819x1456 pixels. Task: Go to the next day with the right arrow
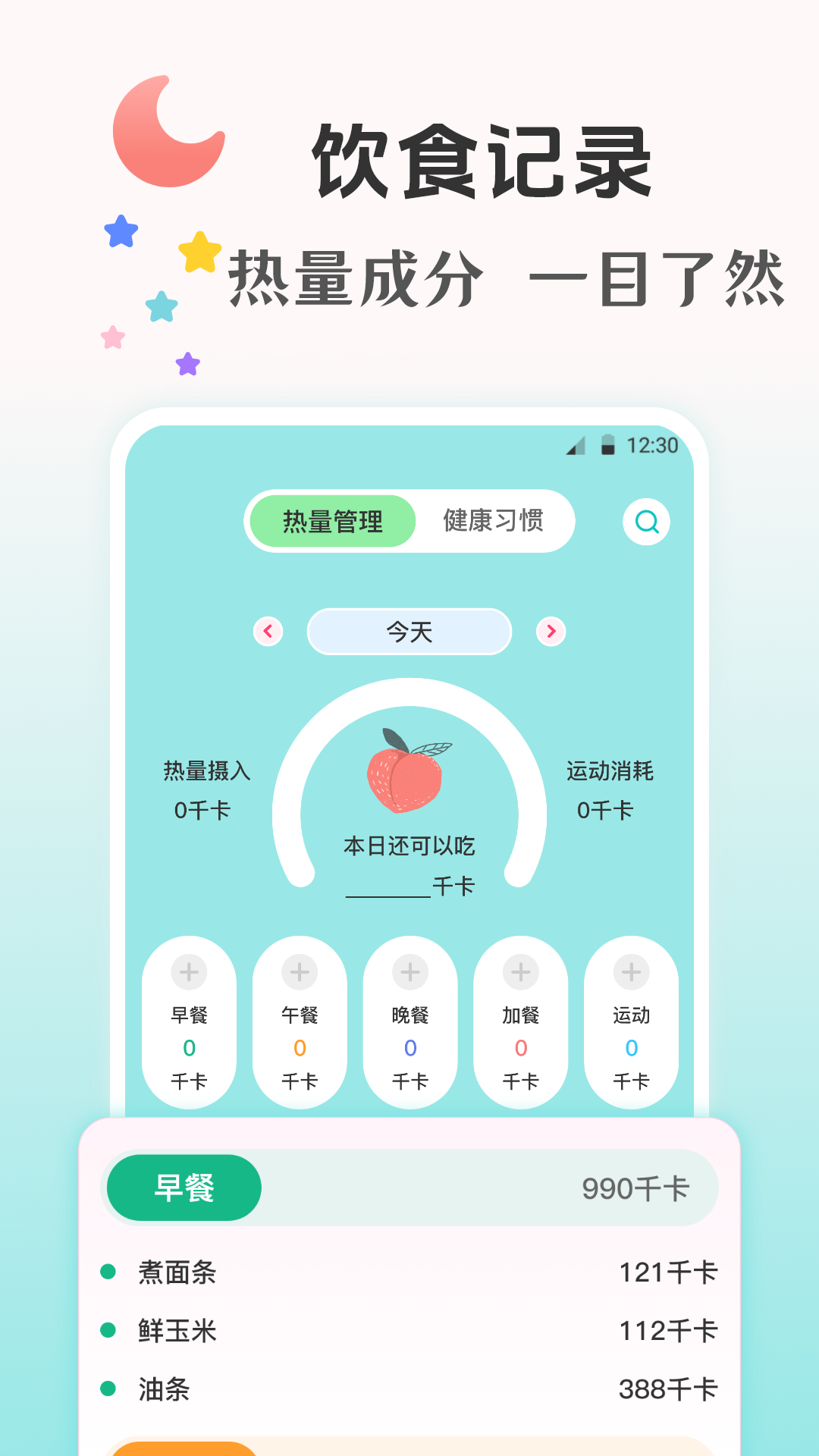(x=551, y=632)
